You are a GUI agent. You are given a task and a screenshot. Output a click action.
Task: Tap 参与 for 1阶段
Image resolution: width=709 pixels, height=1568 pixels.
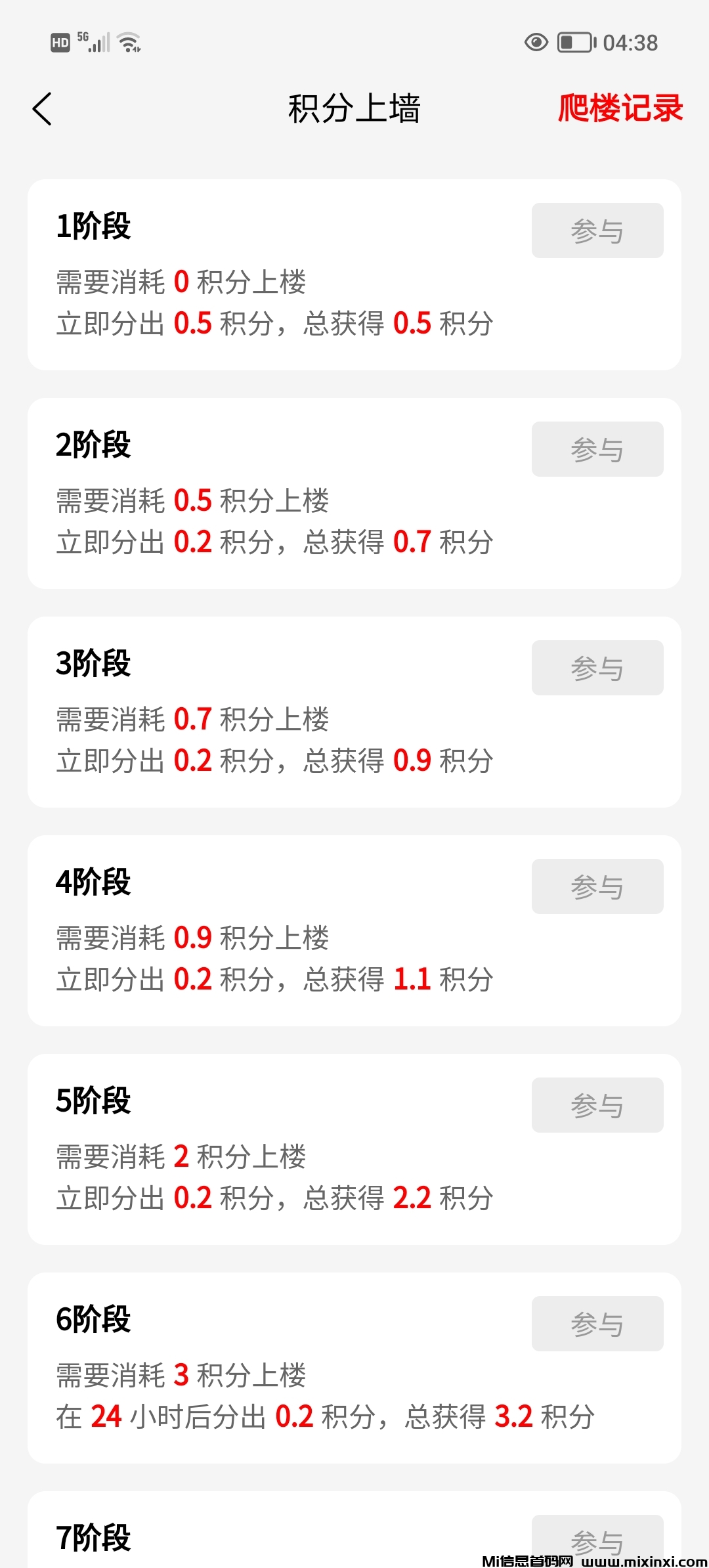tap(597, 230)
